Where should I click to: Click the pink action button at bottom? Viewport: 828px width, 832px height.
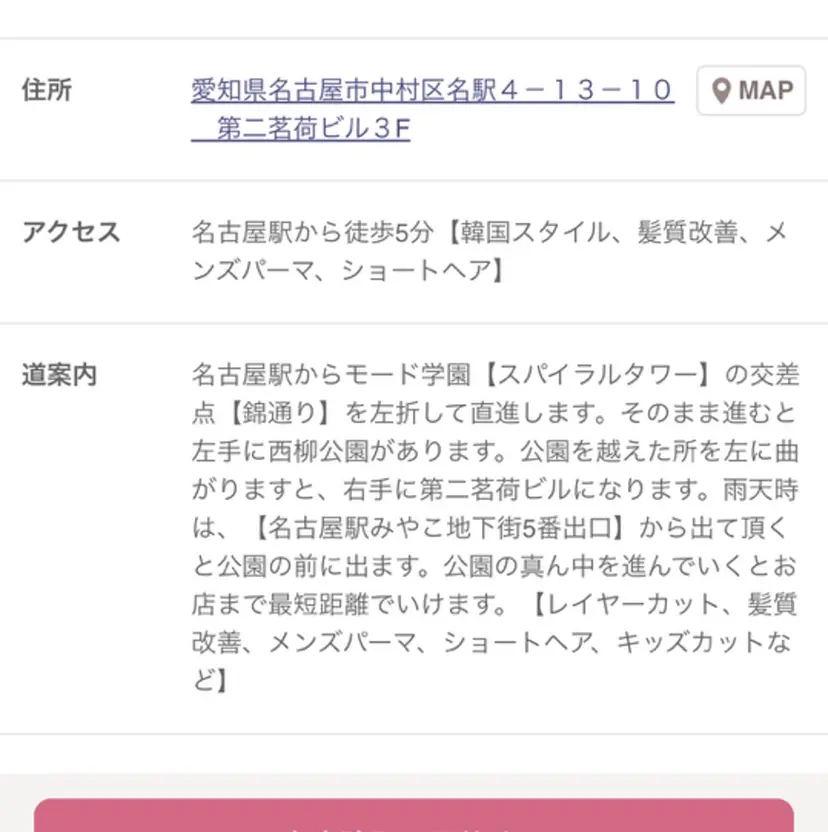tap(414, 822)
